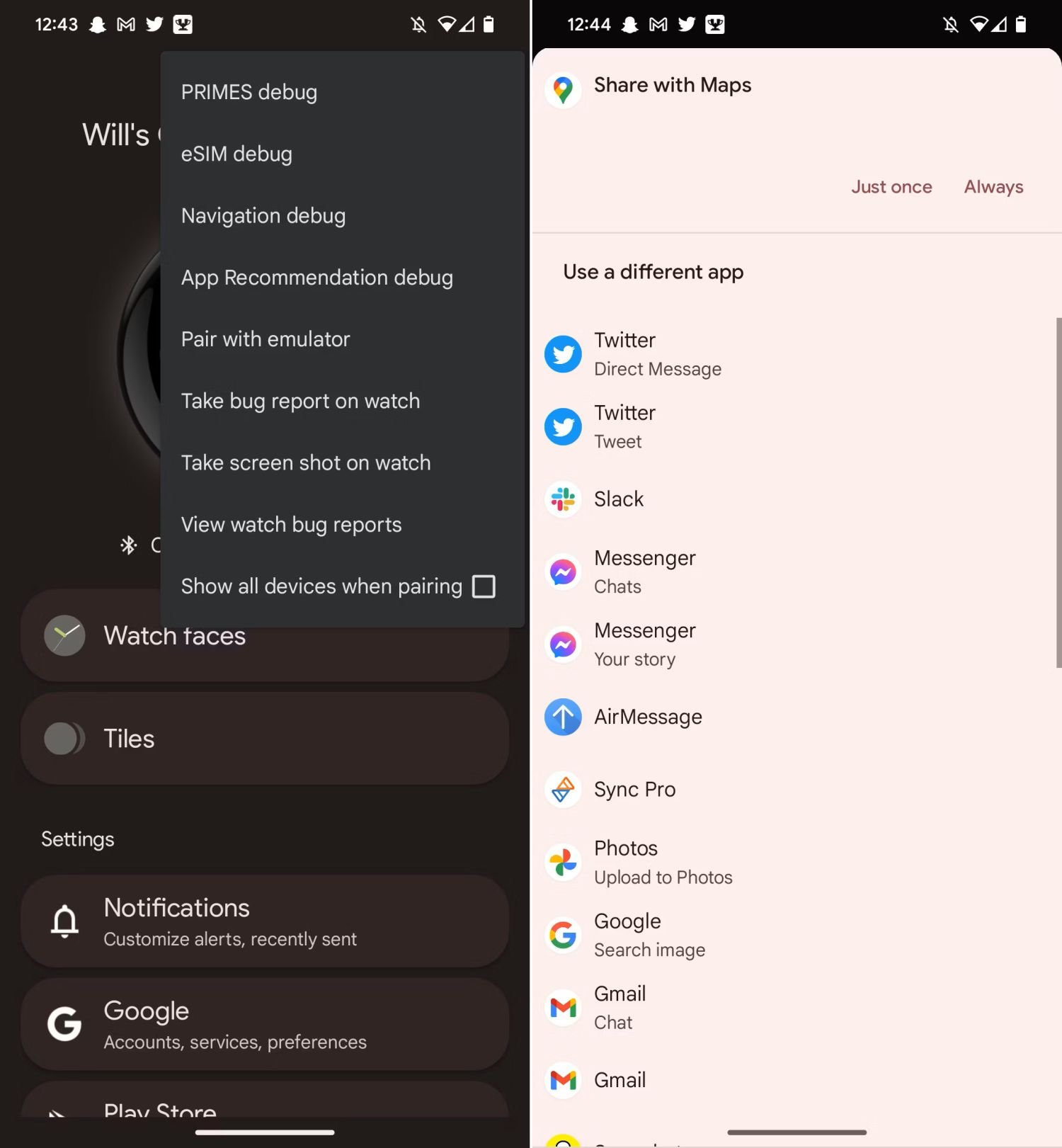
Task: Tap Just once for Maps
Action: 891,187
